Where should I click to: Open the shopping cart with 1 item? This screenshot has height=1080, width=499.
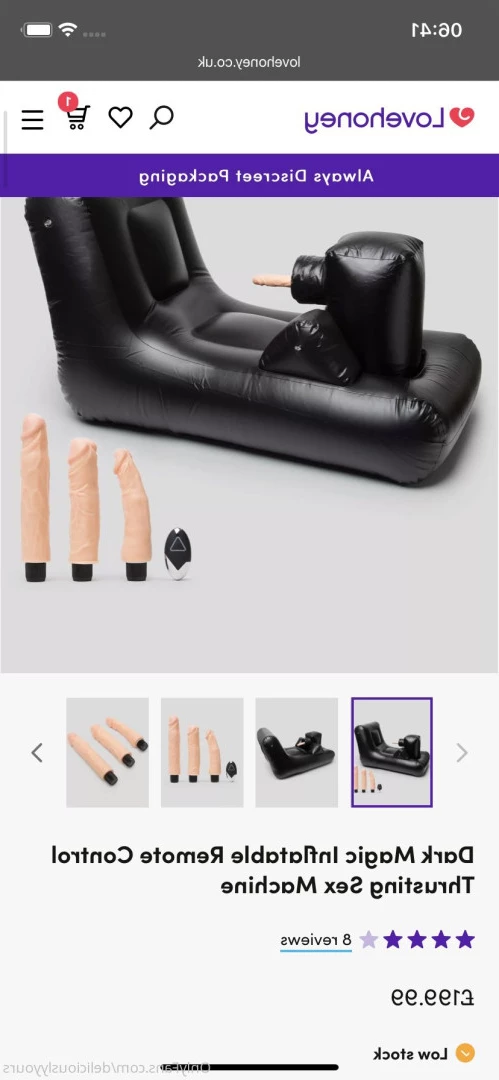click(x=74, y=114)
